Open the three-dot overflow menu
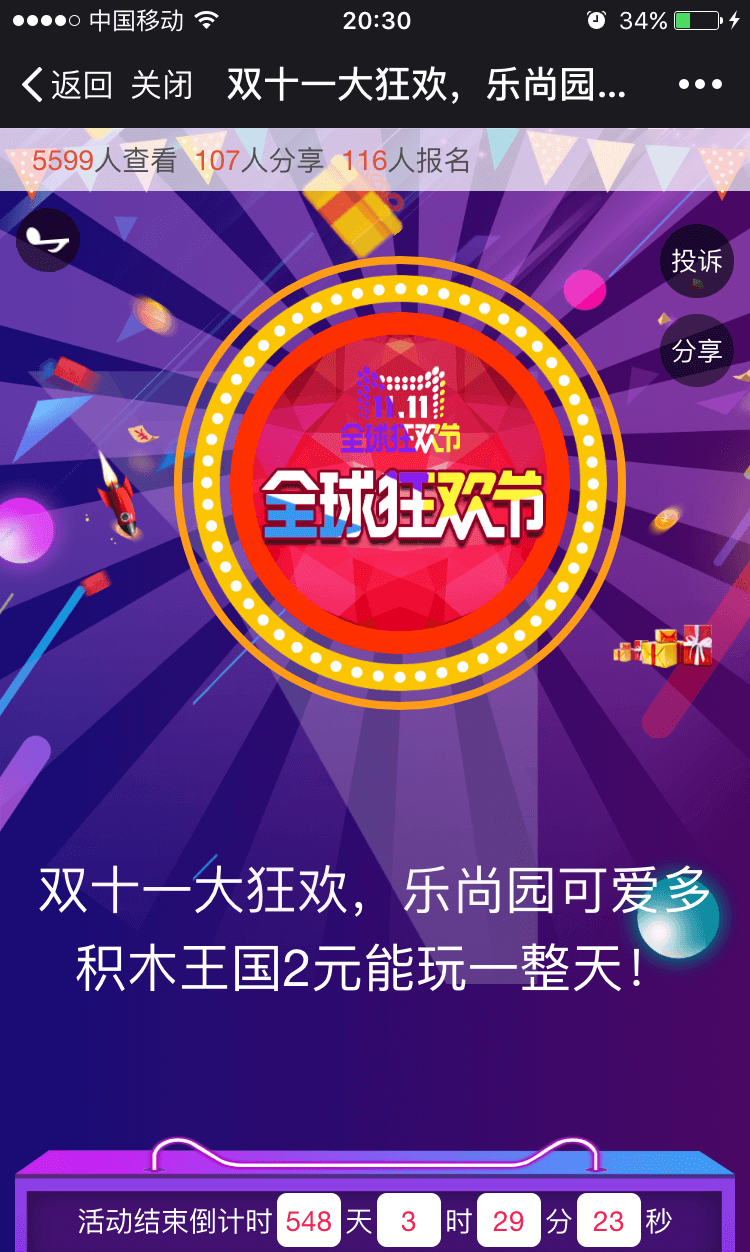 coord(700,85)
